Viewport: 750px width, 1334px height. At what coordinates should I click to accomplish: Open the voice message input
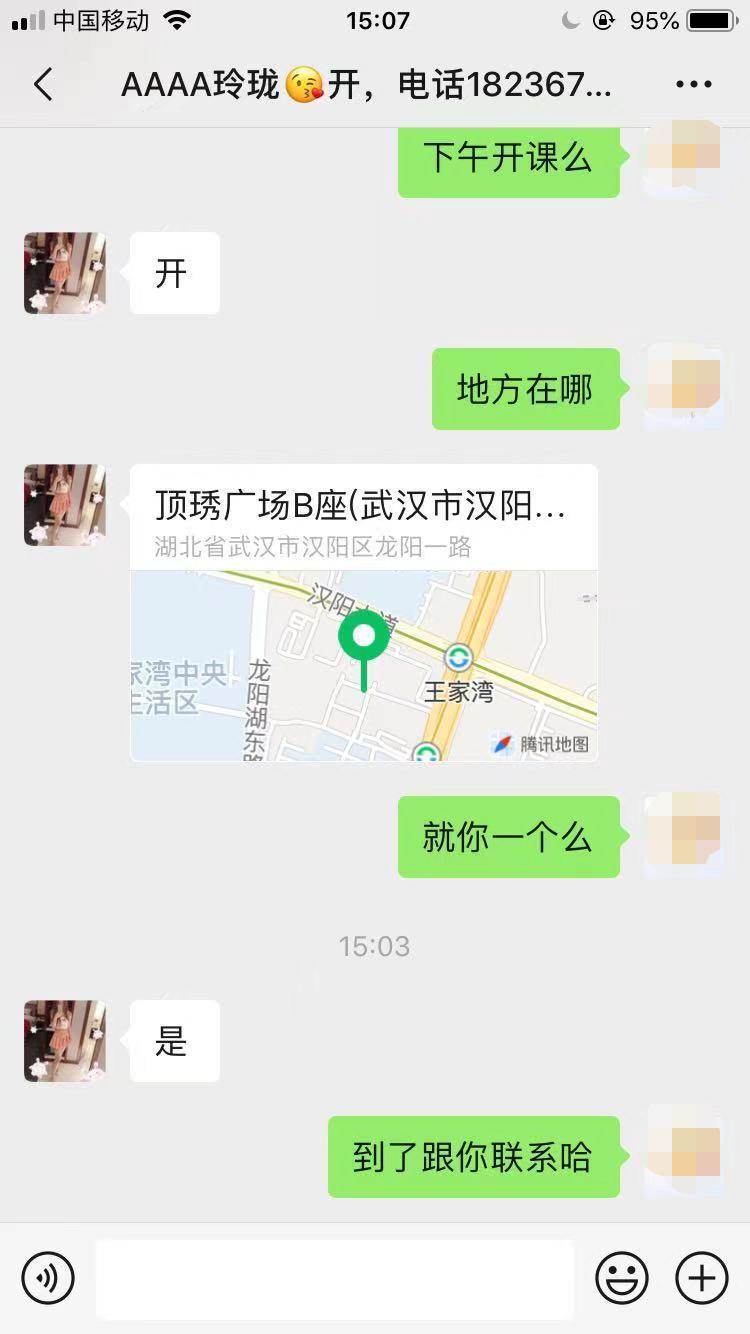[x=45, y=1278]
